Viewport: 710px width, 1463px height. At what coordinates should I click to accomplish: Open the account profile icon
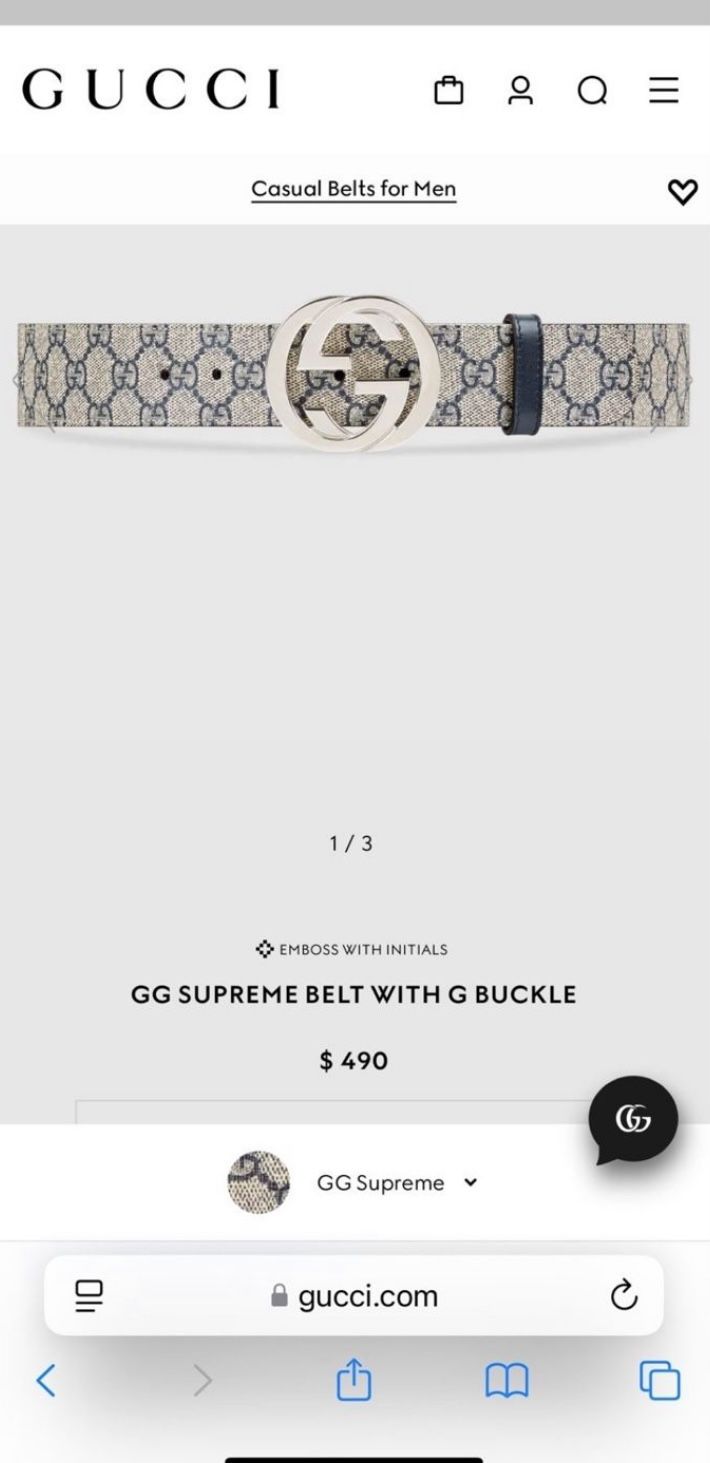(520, 91)
